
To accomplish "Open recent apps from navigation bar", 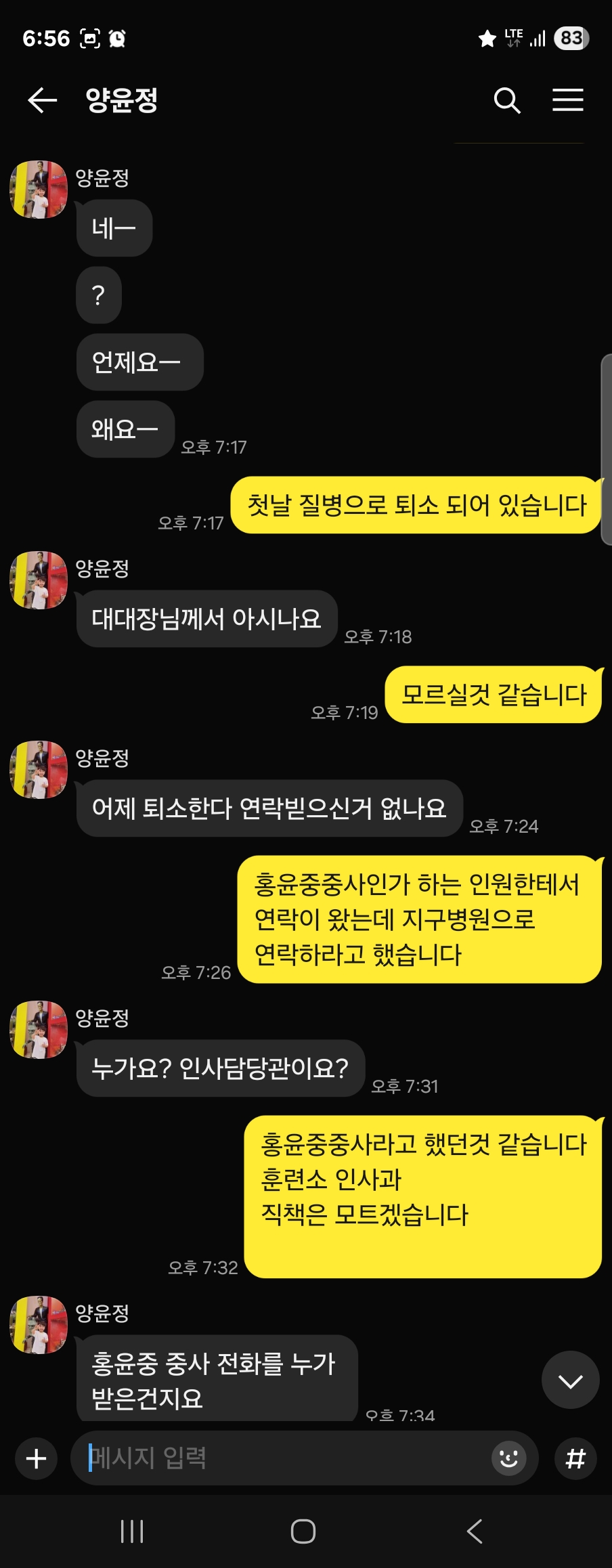I will tap(132, 1531).
